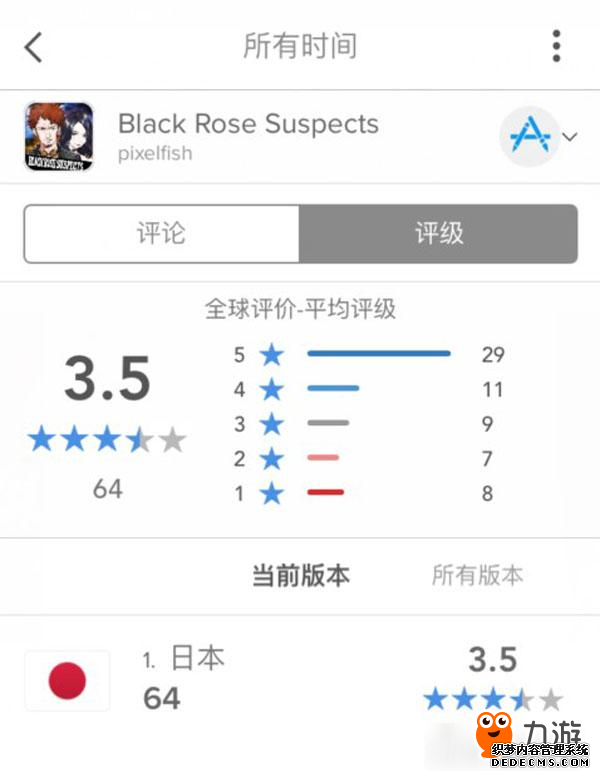600x777 pixels.
Task: Open the three-dot overflow menu
Action: pos(556,46)
